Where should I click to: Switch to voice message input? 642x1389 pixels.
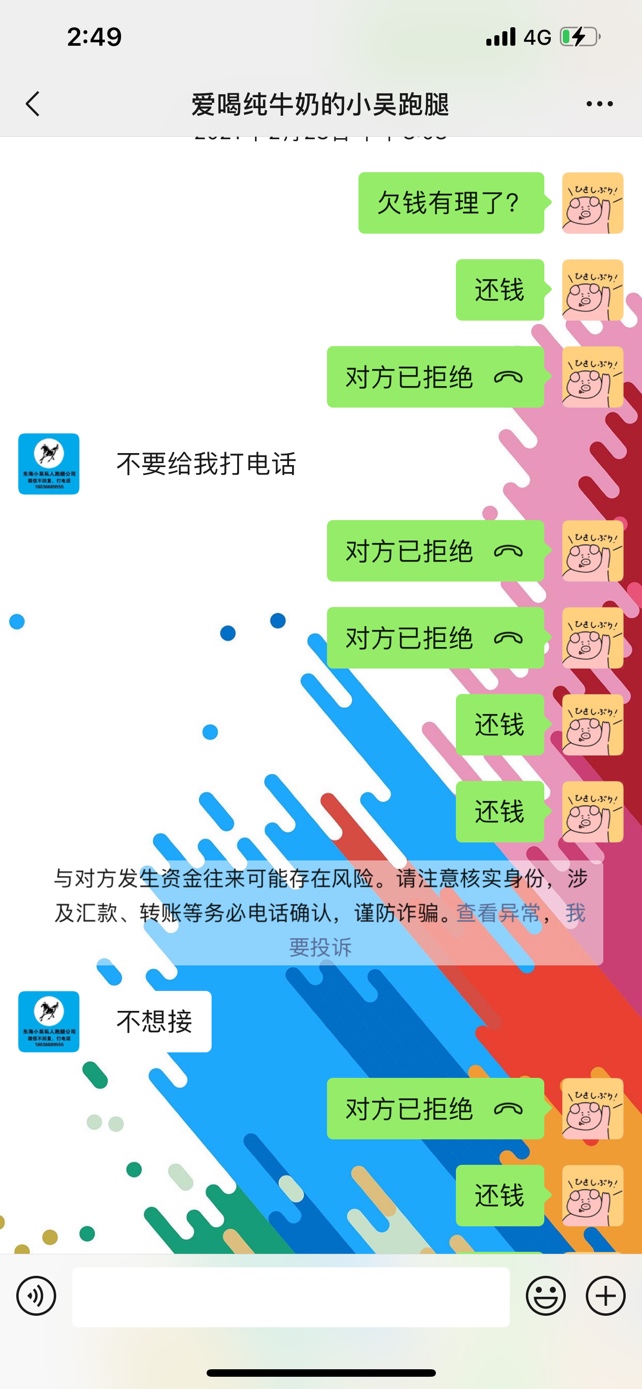pos(36,1296)
